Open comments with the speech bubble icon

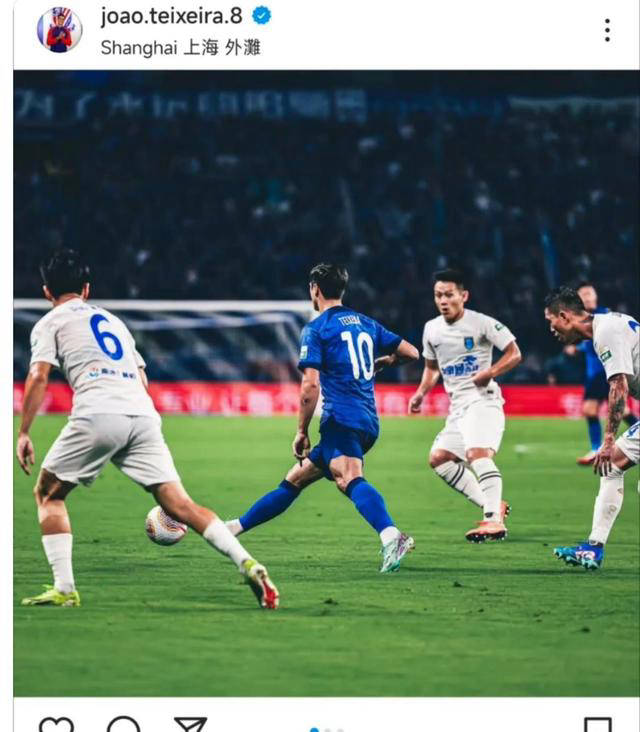pos(123,725)
